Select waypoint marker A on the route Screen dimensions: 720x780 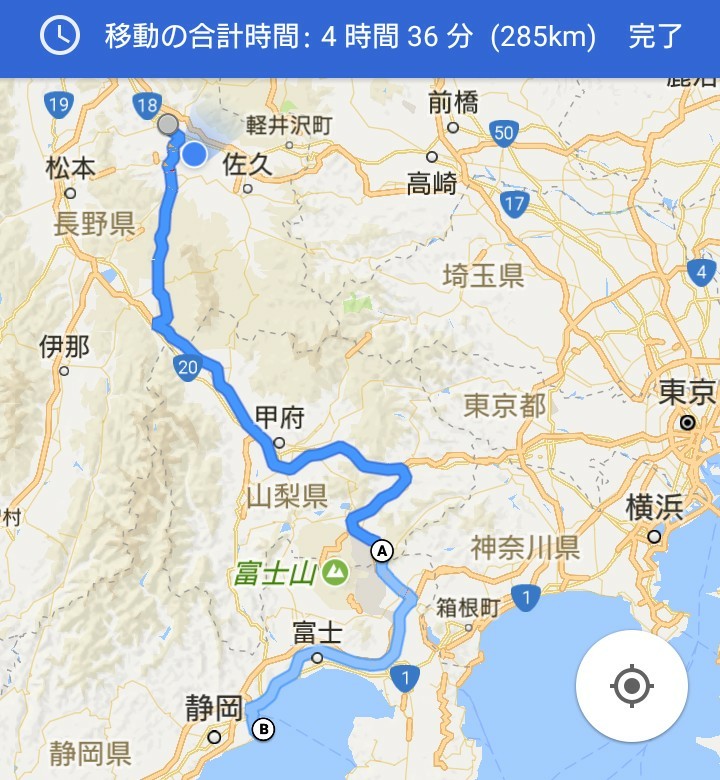pos(380,550)
